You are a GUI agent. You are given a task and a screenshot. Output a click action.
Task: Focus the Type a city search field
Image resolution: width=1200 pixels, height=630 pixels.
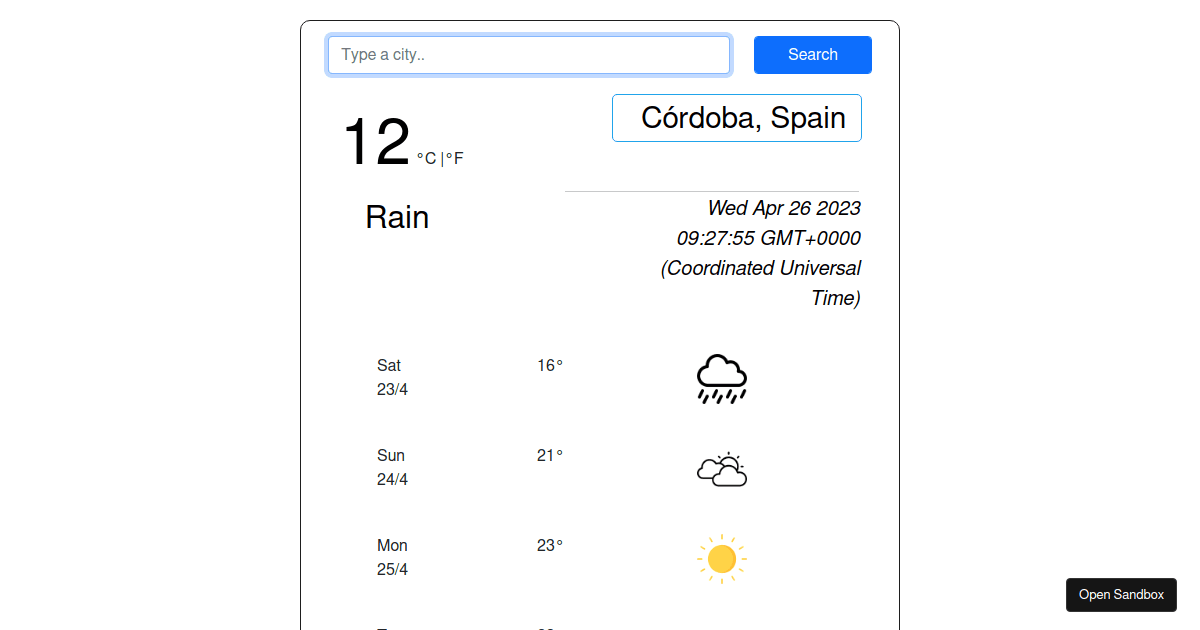528,55
